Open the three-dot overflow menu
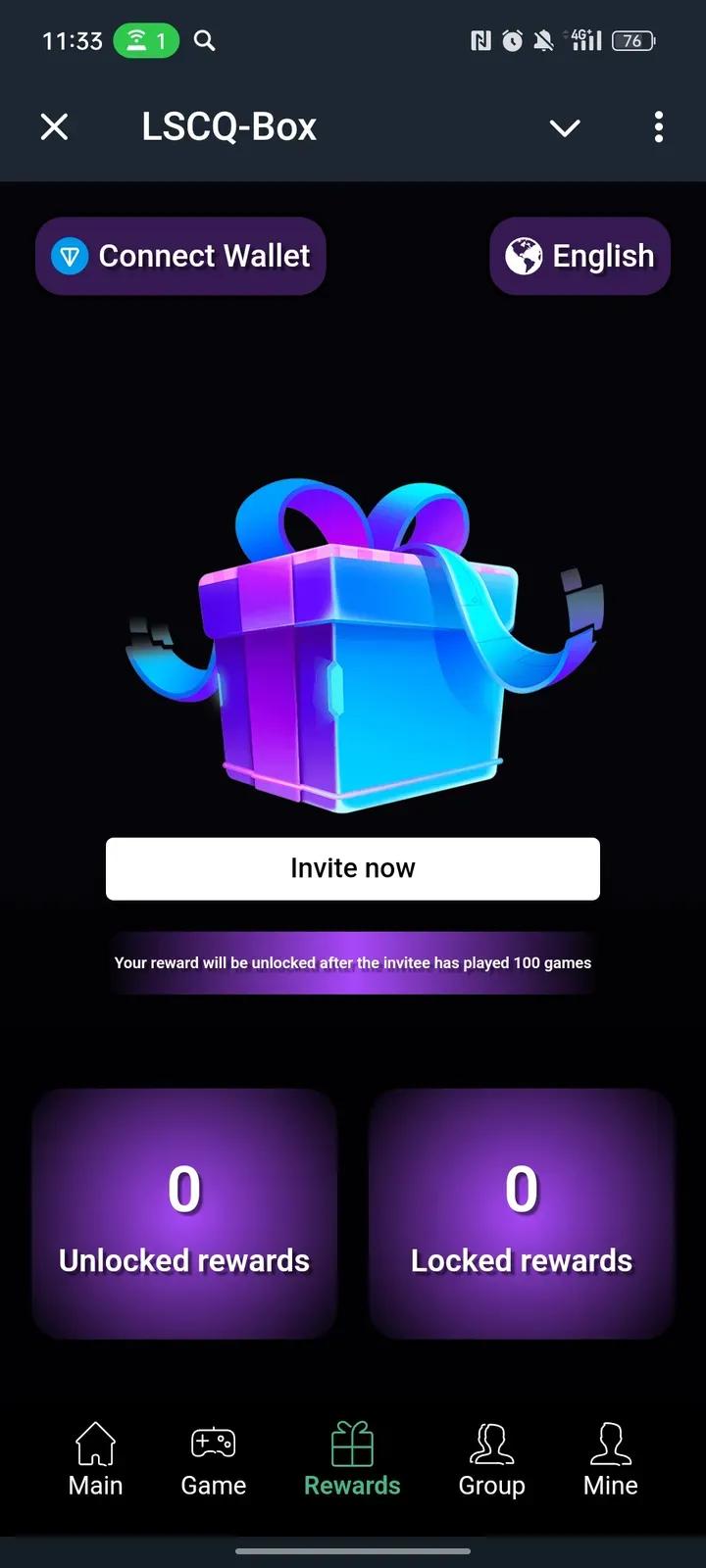The image size is (706, 1568). pyautogui.click(x=658, y=126)
